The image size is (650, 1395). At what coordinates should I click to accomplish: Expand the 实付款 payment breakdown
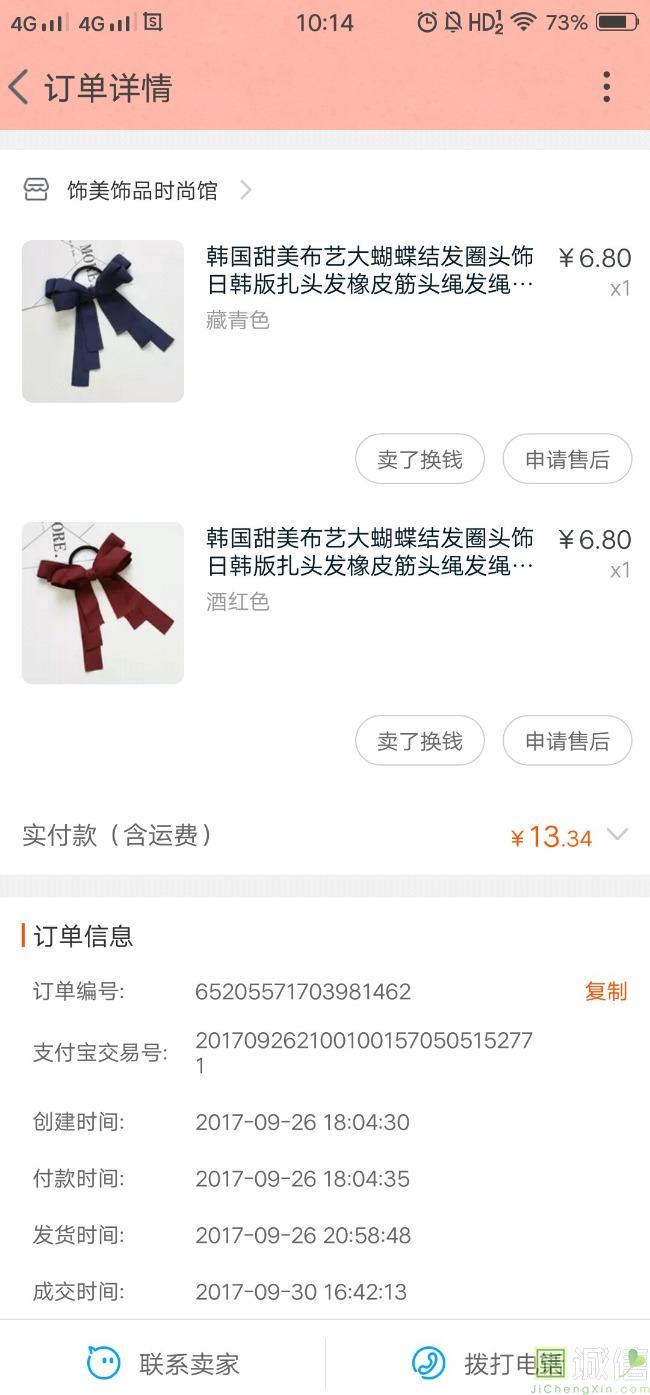click(617, 835)
